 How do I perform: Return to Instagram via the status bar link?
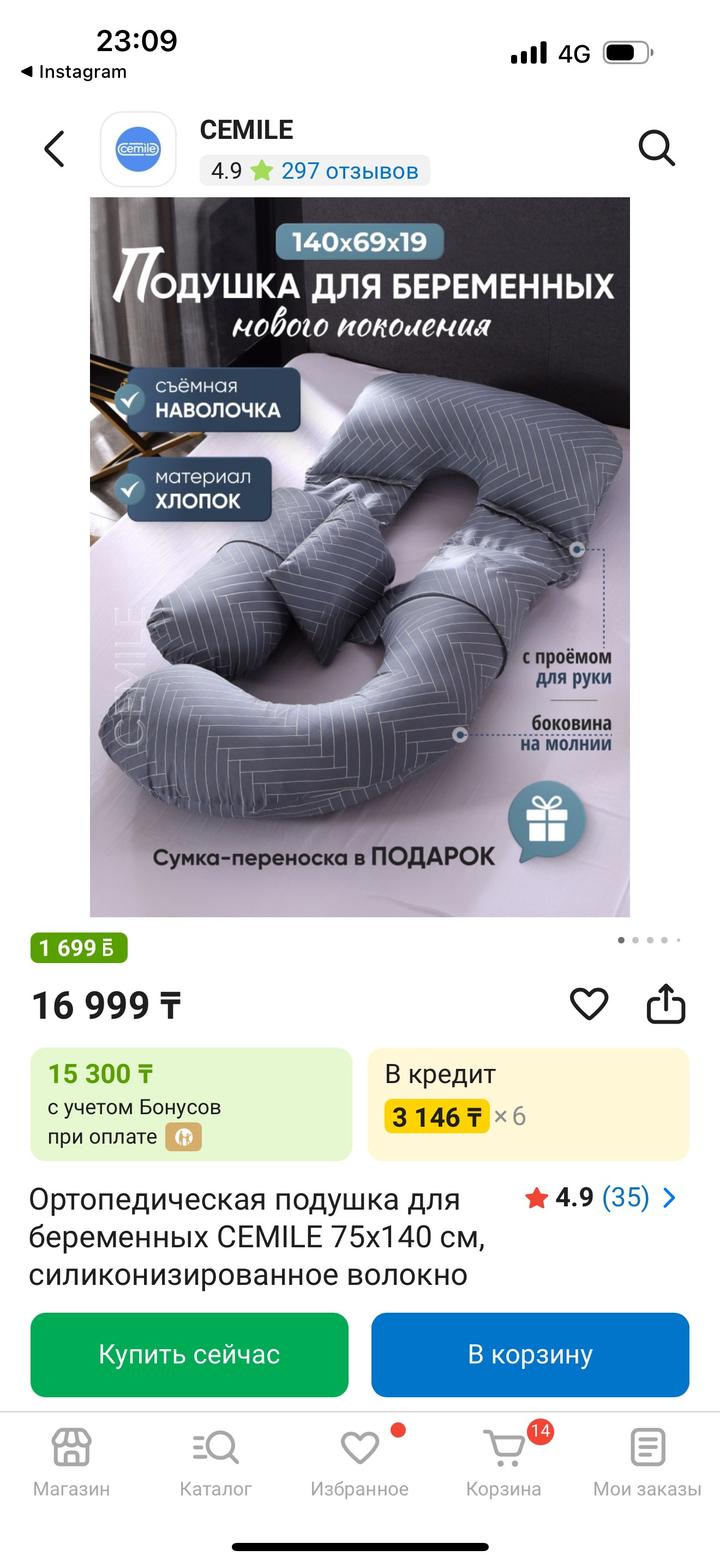pyautogui.click(x=74, y=72)
